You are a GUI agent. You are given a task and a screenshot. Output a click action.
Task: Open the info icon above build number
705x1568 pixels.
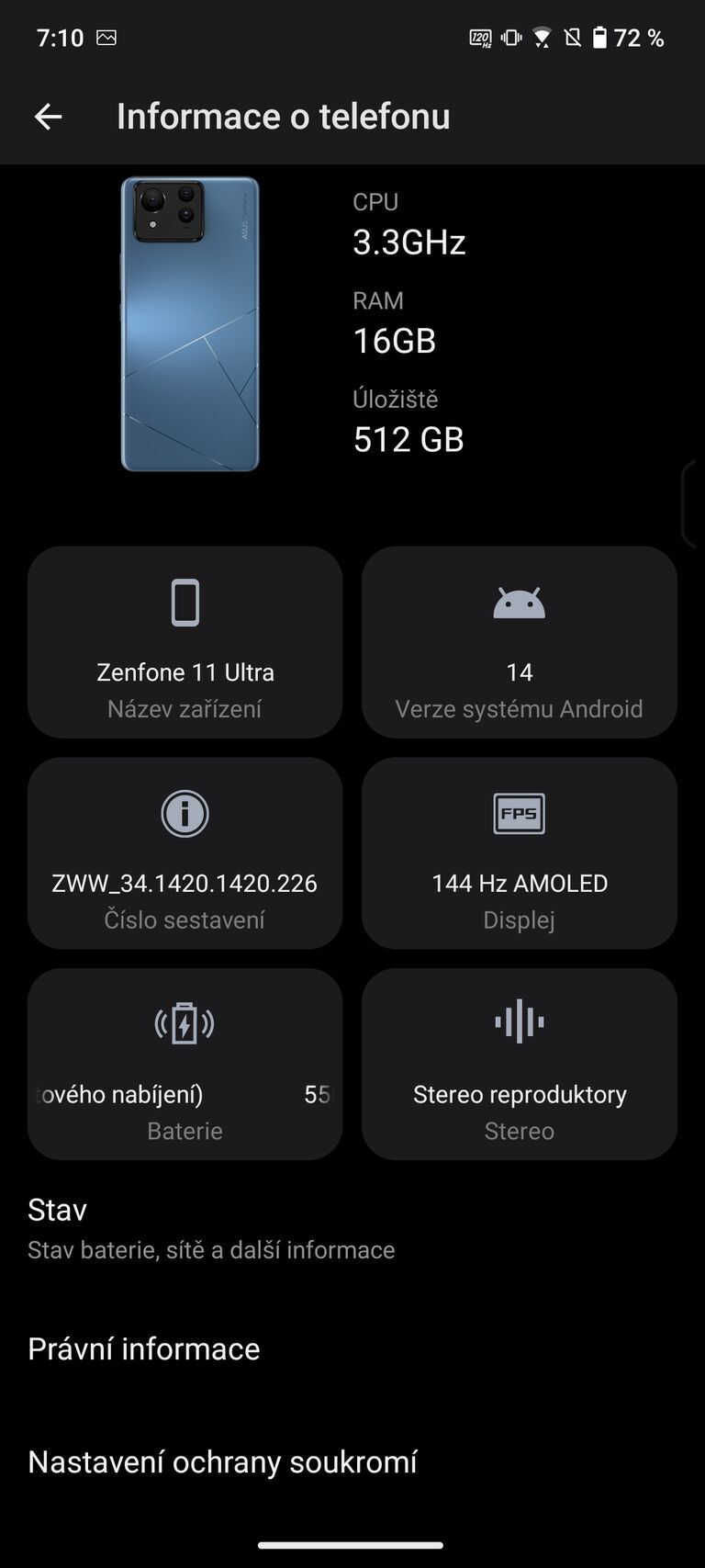click(x=185, y=813)
